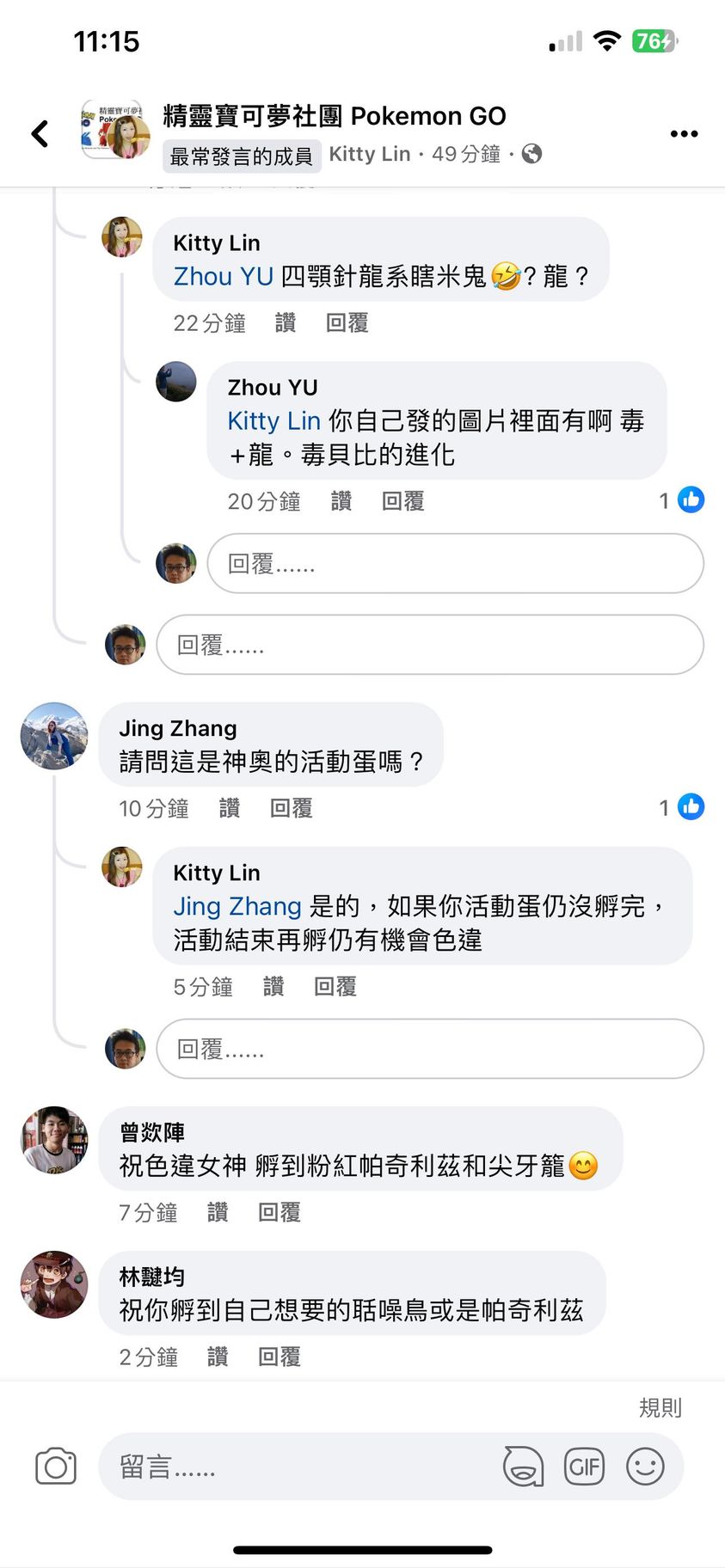Like 曾効陣's comment
Image resolution: width=725 pixels, height=1568 pixels.
[218, 1212]
